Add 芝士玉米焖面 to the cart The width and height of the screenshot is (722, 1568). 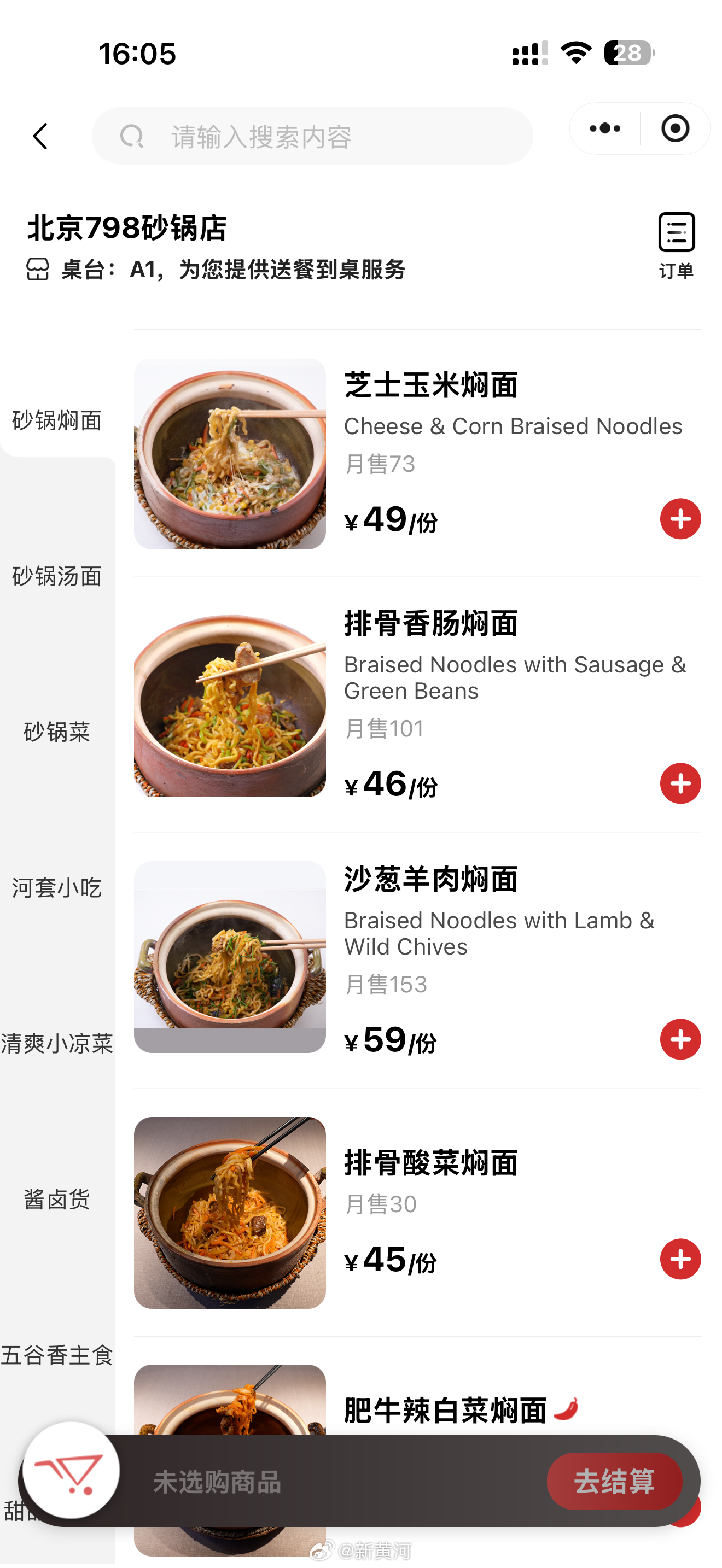click(x=680, y=519)
